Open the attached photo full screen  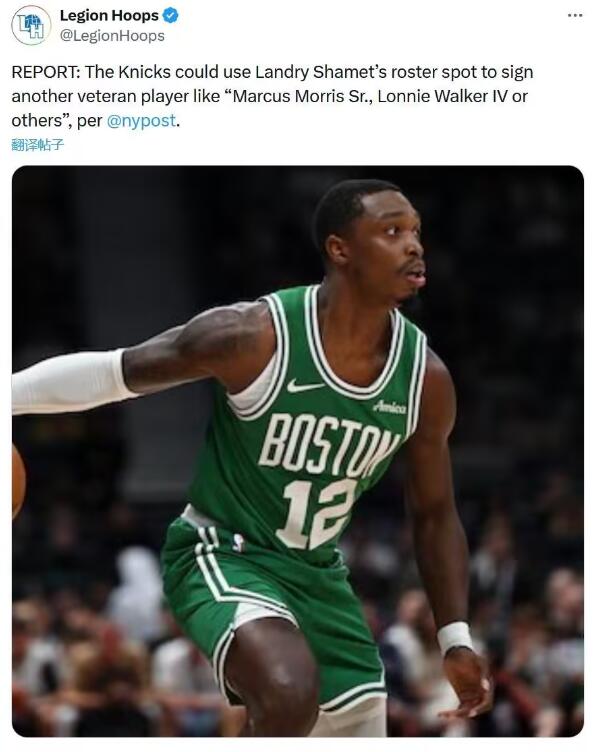click(x=297, y=450)
